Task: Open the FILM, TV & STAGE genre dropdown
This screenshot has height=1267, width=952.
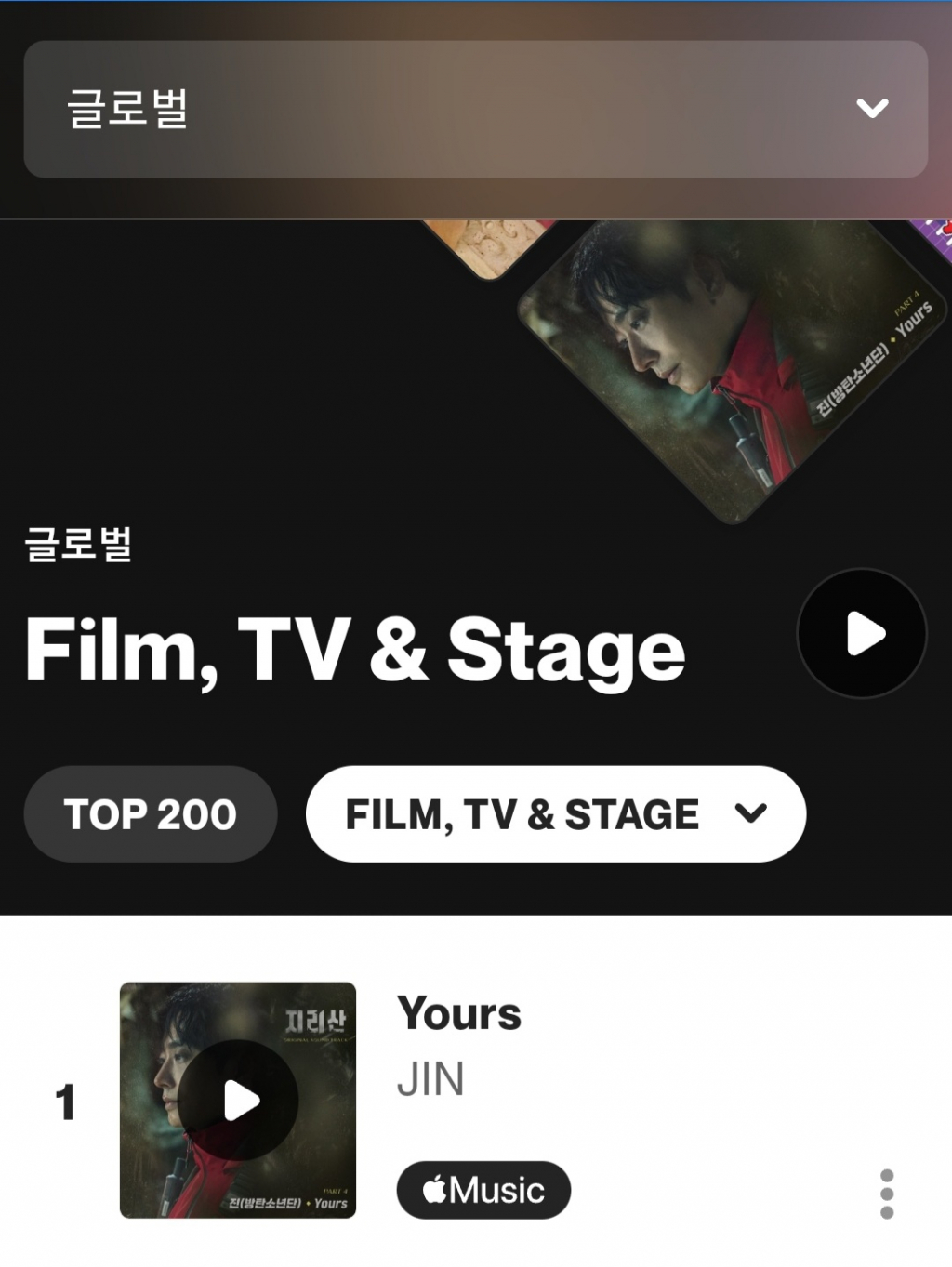Action: [x=555, y=814]
